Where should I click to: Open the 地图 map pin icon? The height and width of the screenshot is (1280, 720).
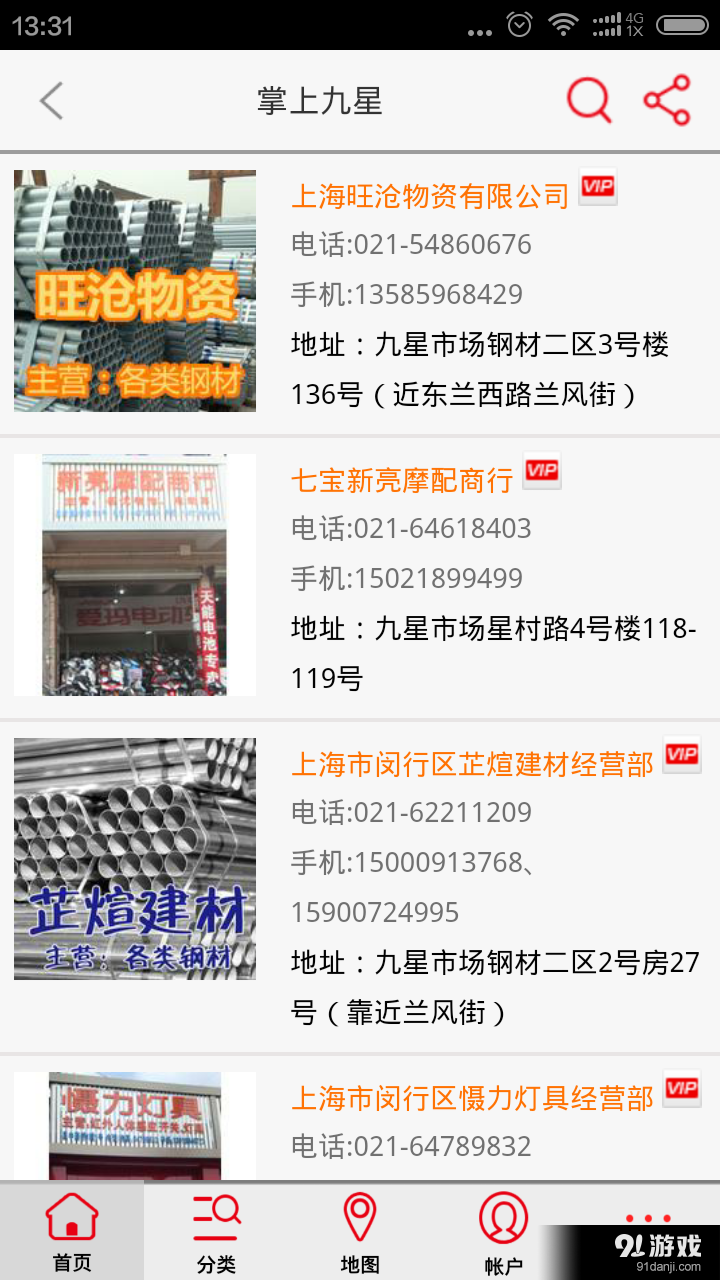[358, 1218]
